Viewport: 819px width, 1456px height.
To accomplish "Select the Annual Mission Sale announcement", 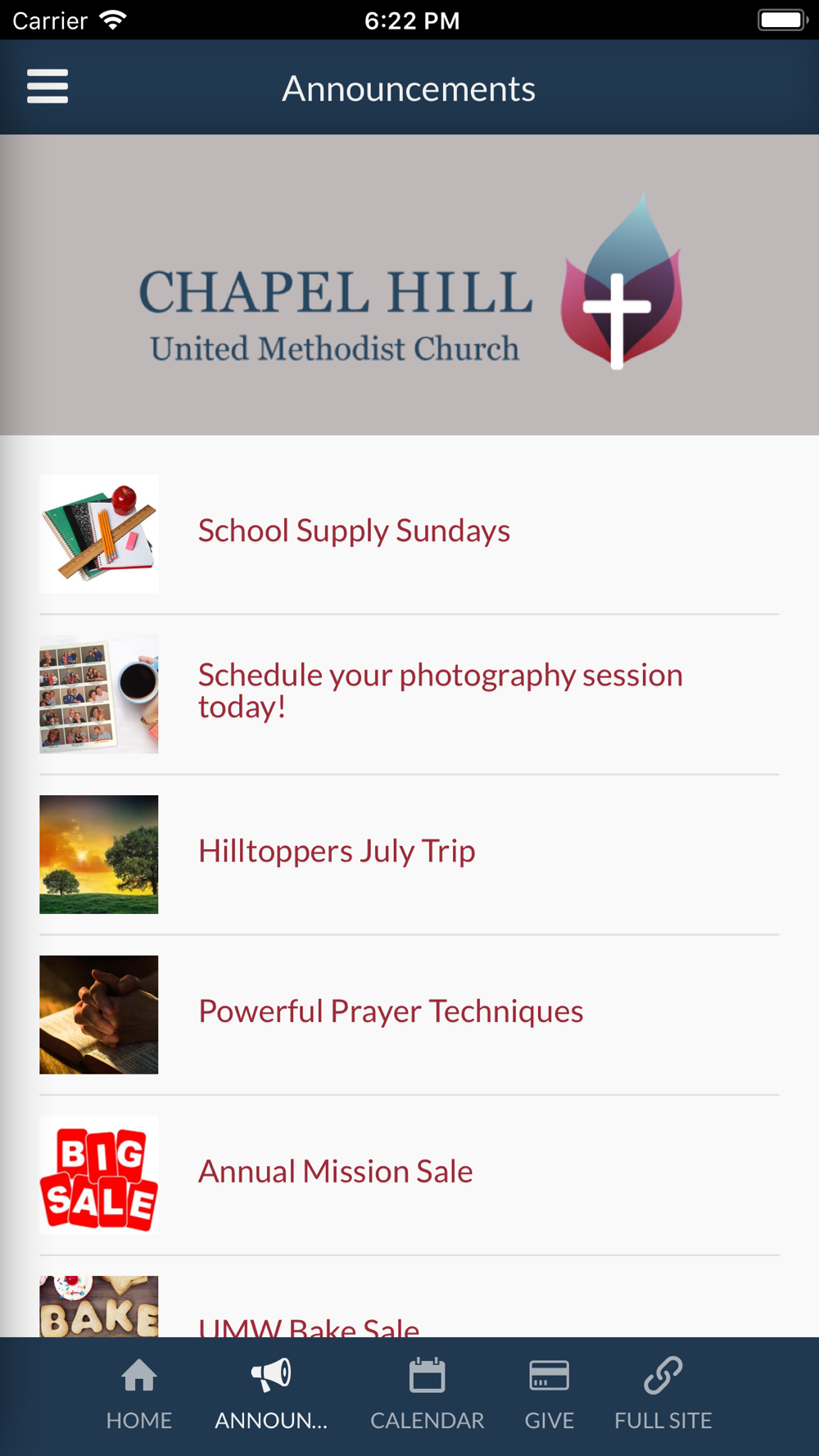I will click(x=409, y=1174).
